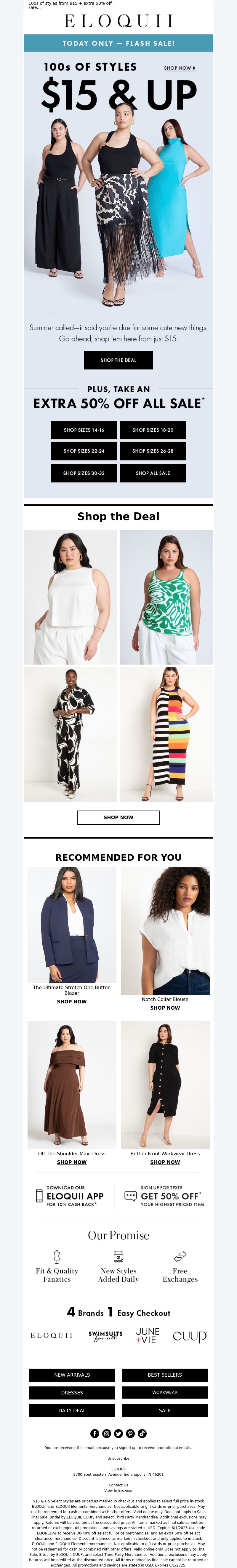The width and height of the screenshot is (237, 1568).
Task: Shop the Button Front Workwear Dress
Action: tap(165, 1162)
